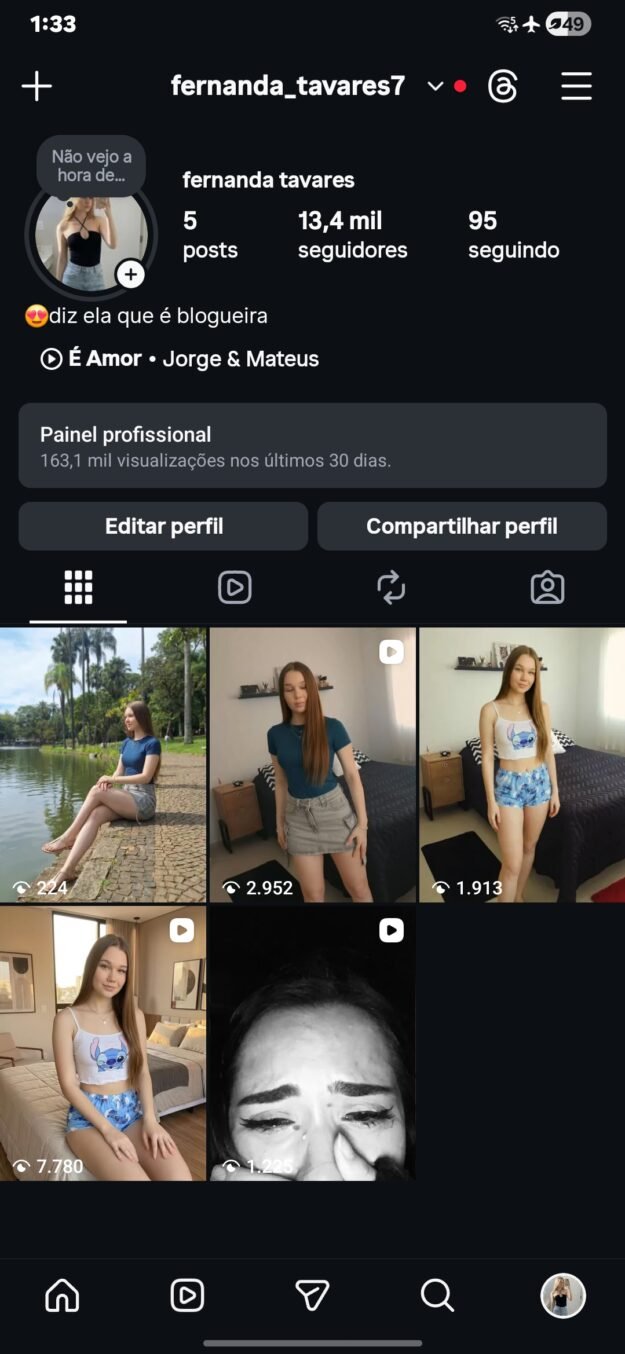Image resolution: width=625 pixels, height=1354 pixels.
Task: Switch to the reposts tab
Action: point(391,588)
